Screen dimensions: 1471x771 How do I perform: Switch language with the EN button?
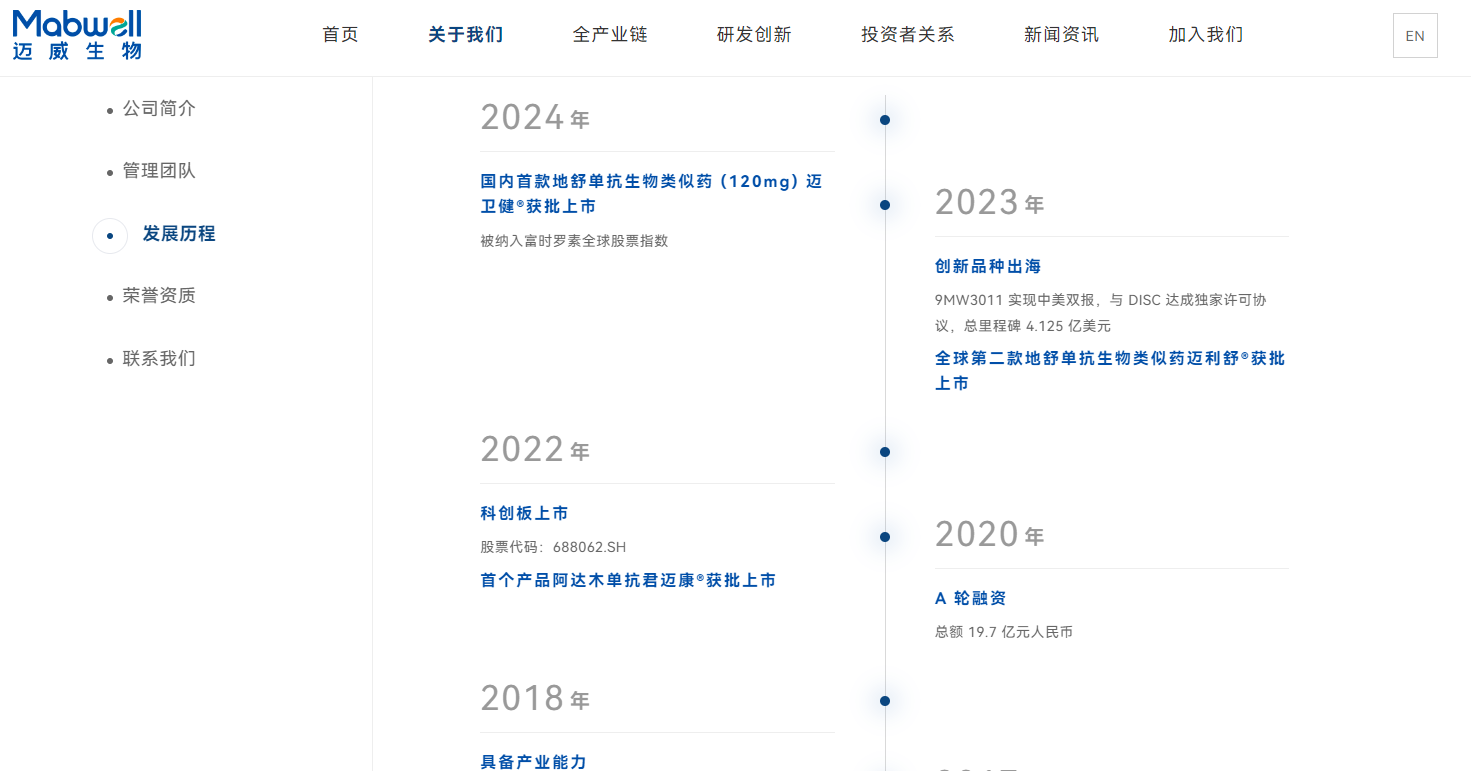click(1414, 36)
